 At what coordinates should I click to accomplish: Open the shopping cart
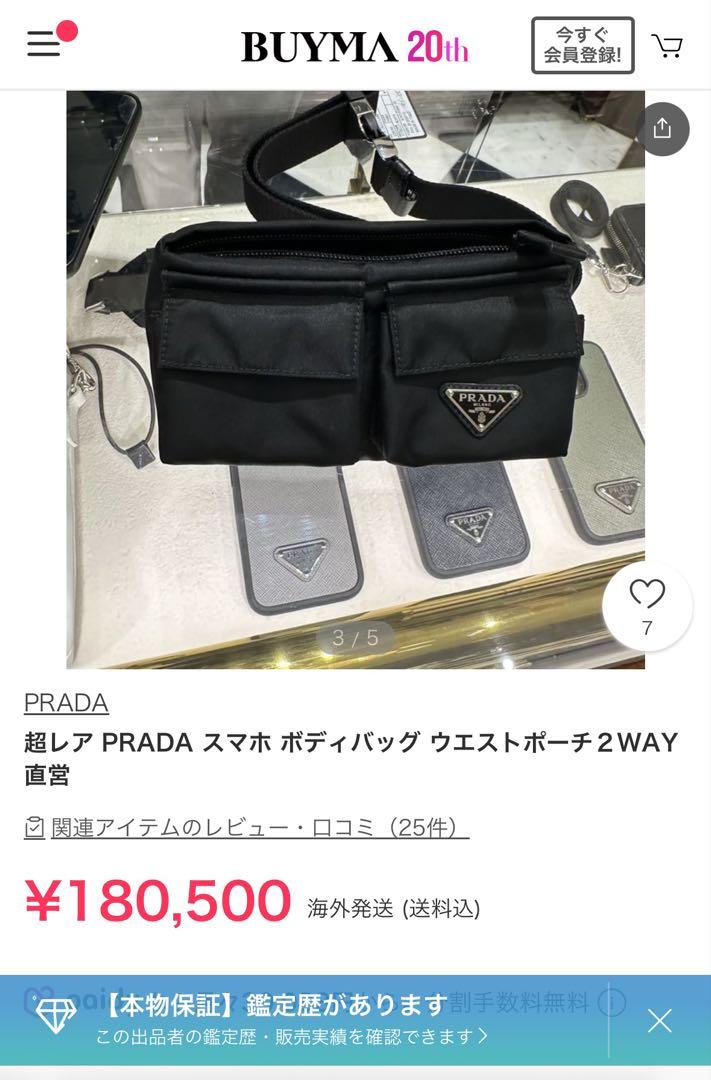667,45
